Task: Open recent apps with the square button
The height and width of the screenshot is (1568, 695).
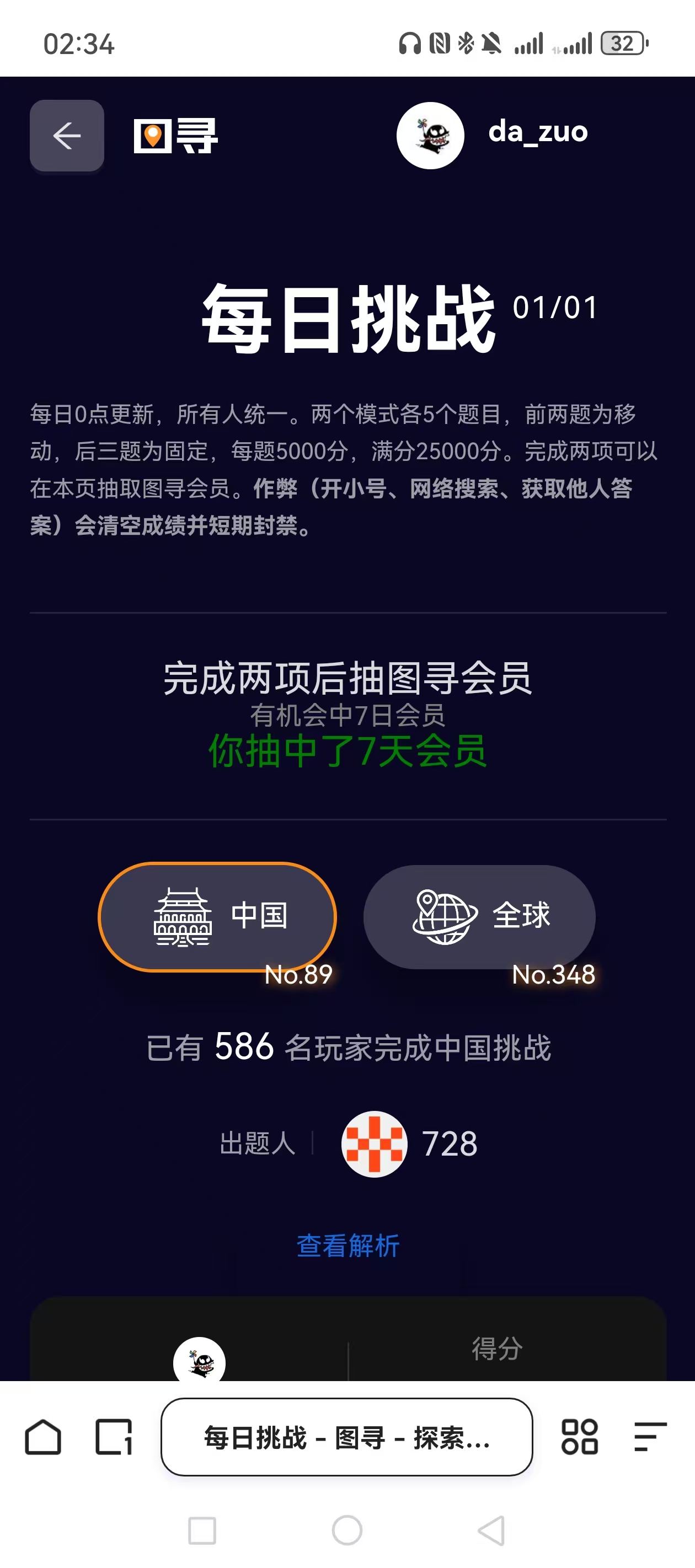Action: [202, 1531]
